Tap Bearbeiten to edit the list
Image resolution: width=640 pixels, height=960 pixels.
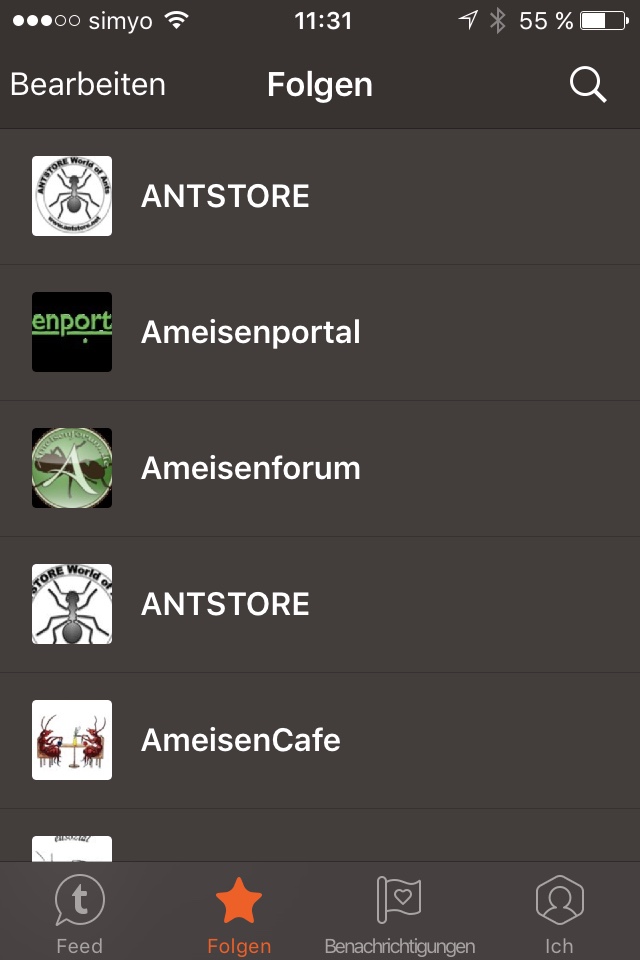(88, 85)
